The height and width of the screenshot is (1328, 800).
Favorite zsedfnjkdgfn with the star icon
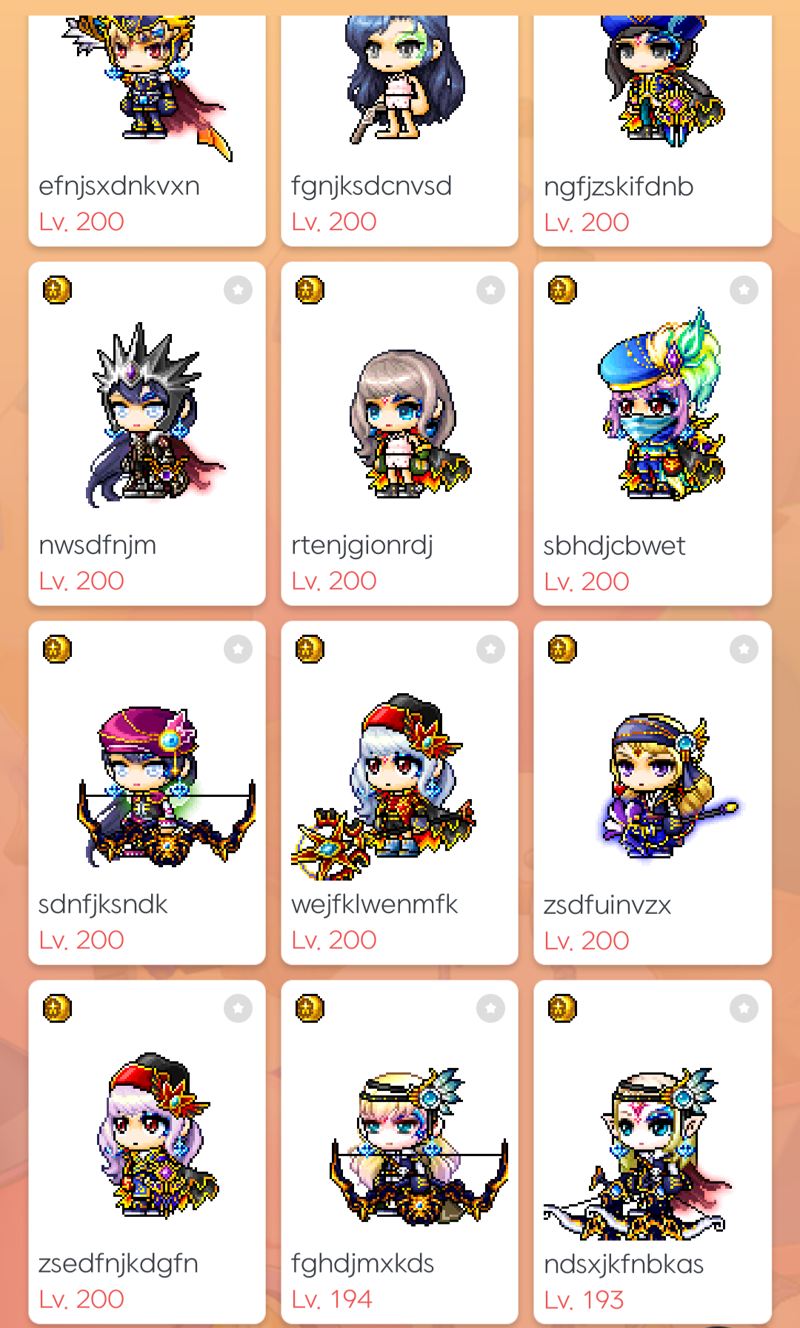[x=238, y=1008]
